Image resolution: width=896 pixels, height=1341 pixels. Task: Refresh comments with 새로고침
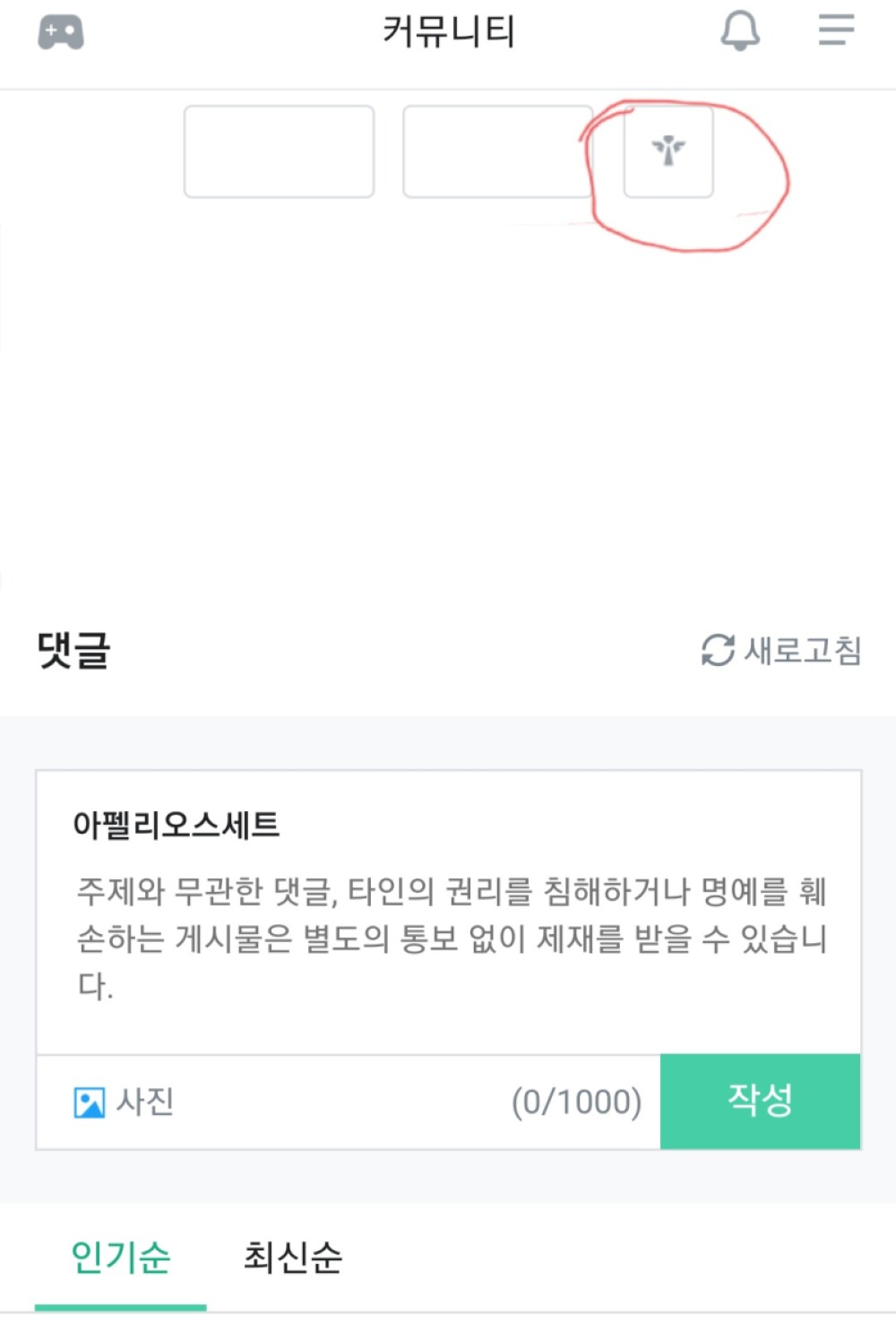pyautogui.click(x=780, y=650)
